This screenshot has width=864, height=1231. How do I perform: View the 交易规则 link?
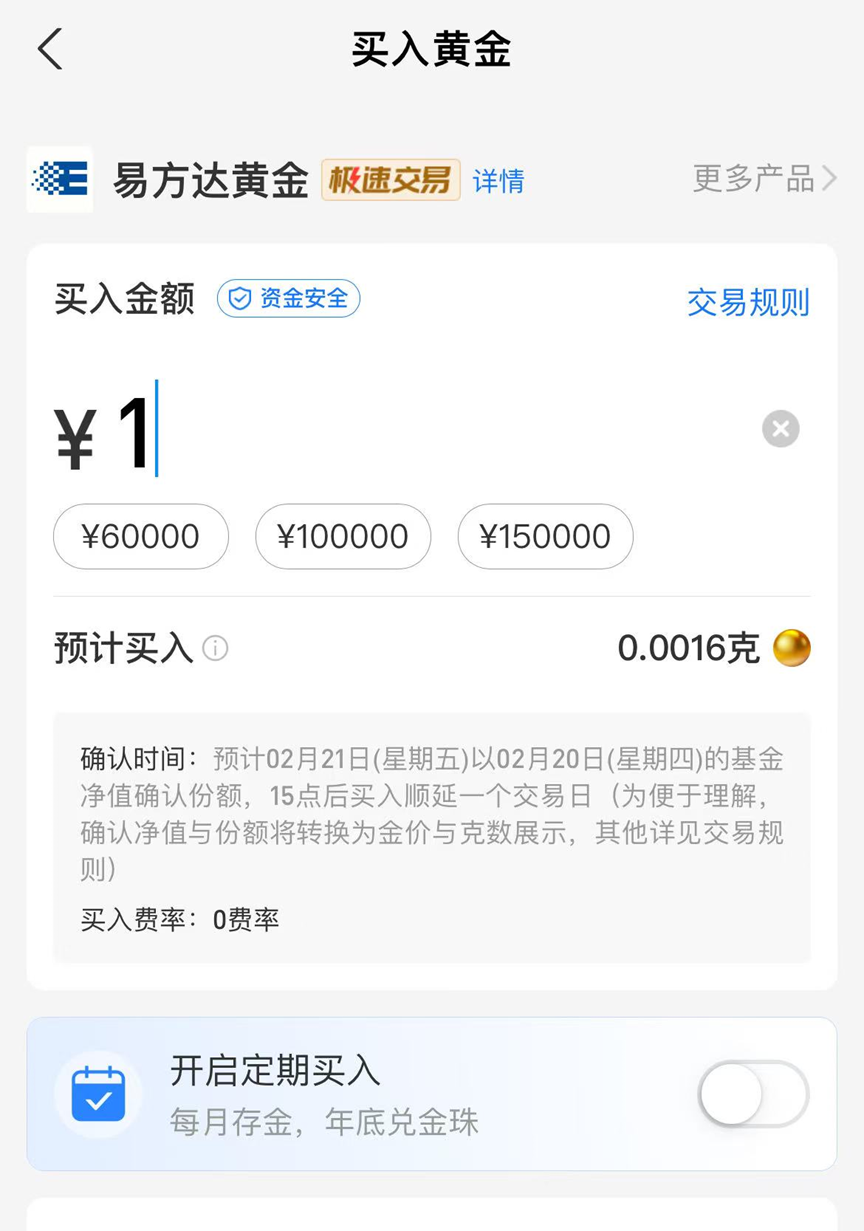tap(748, 302)
